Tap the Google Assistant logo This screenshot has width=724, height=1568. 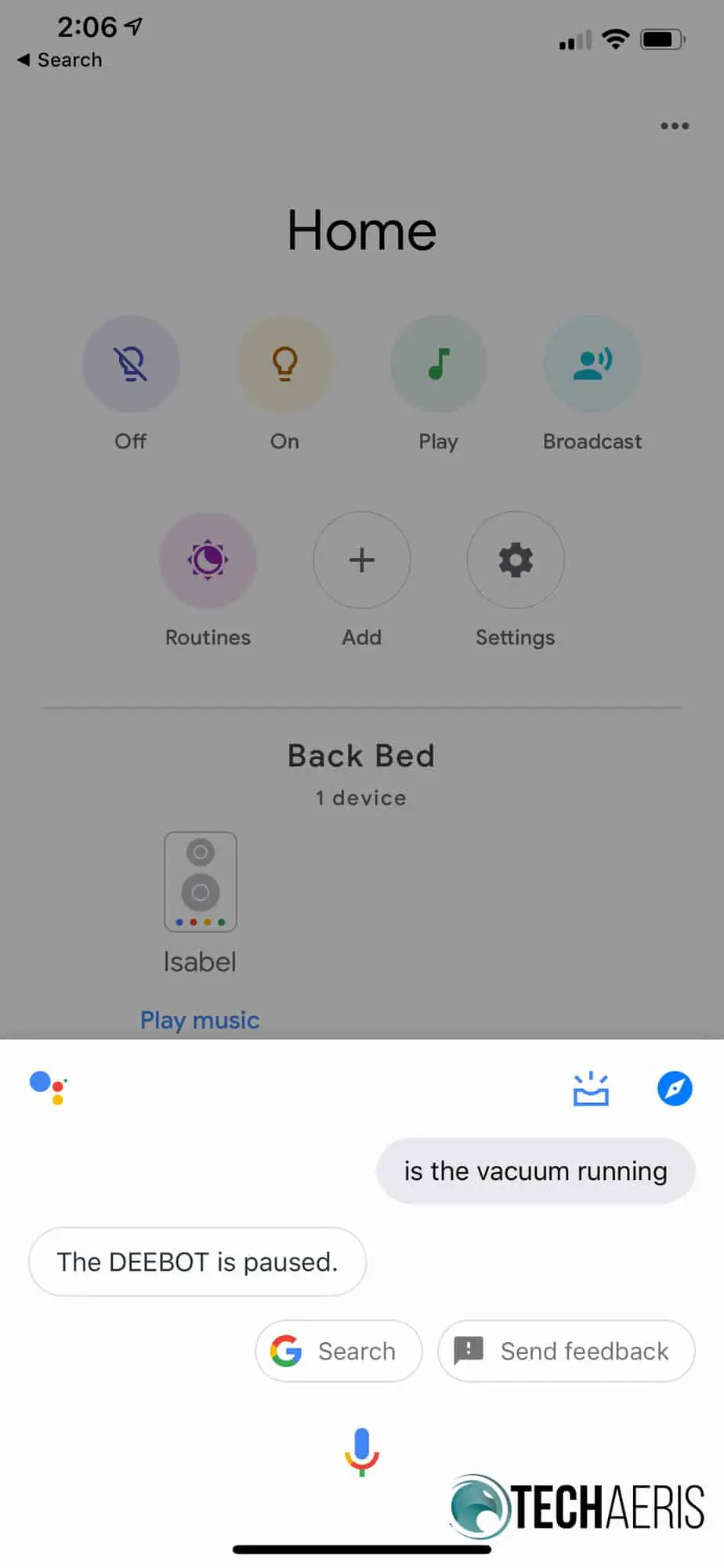(x=48, y=1087)
